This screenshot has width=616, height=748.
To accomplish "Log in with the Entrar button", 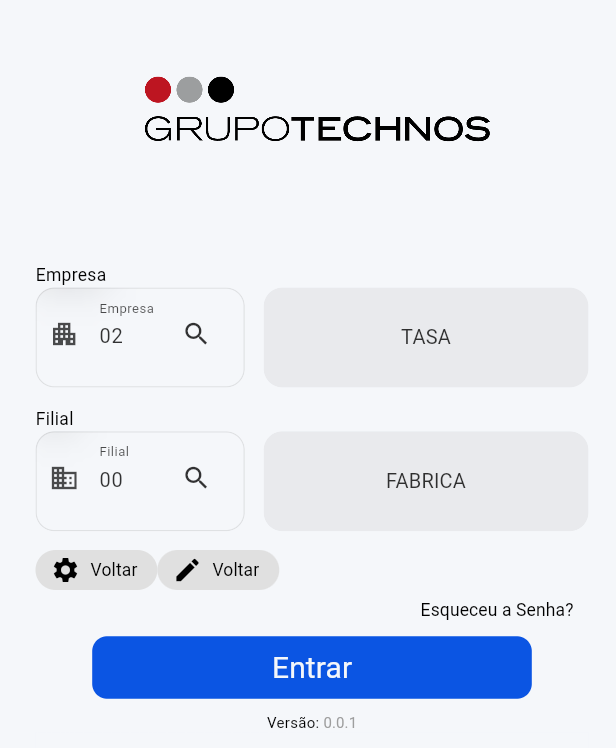I will click(x=312, y=668).
